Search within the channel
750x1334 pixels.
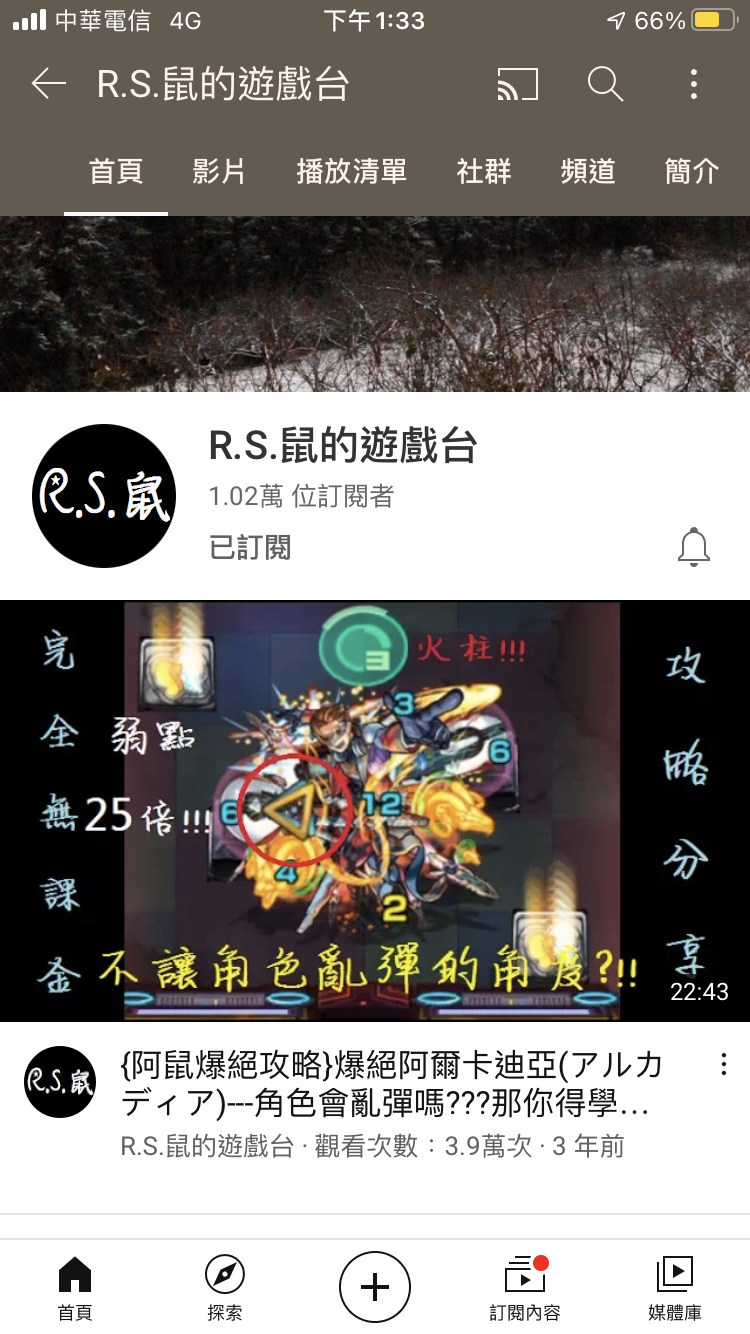click(605, 84)
